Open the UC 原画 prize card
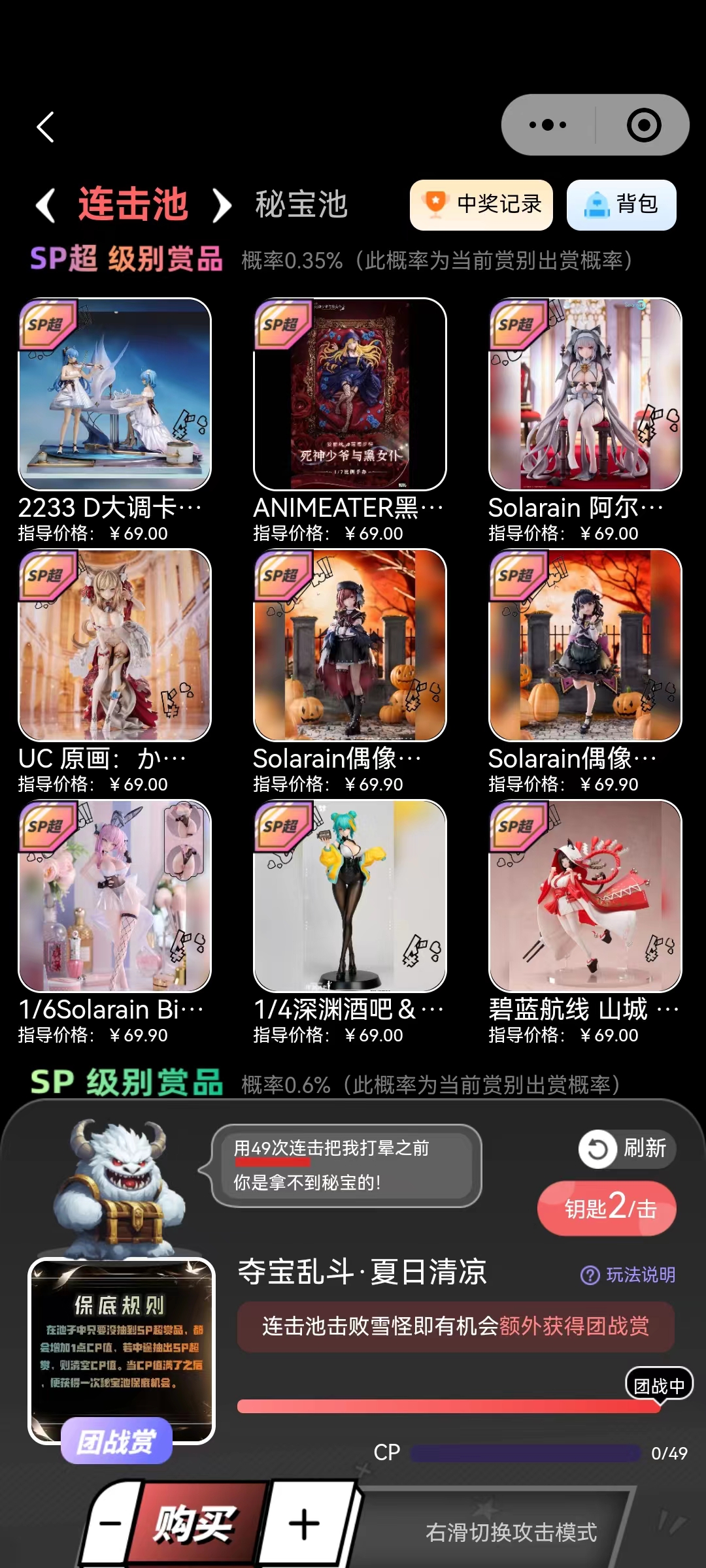The width and height of the screenshot is (706, 1568). [115, 645]
